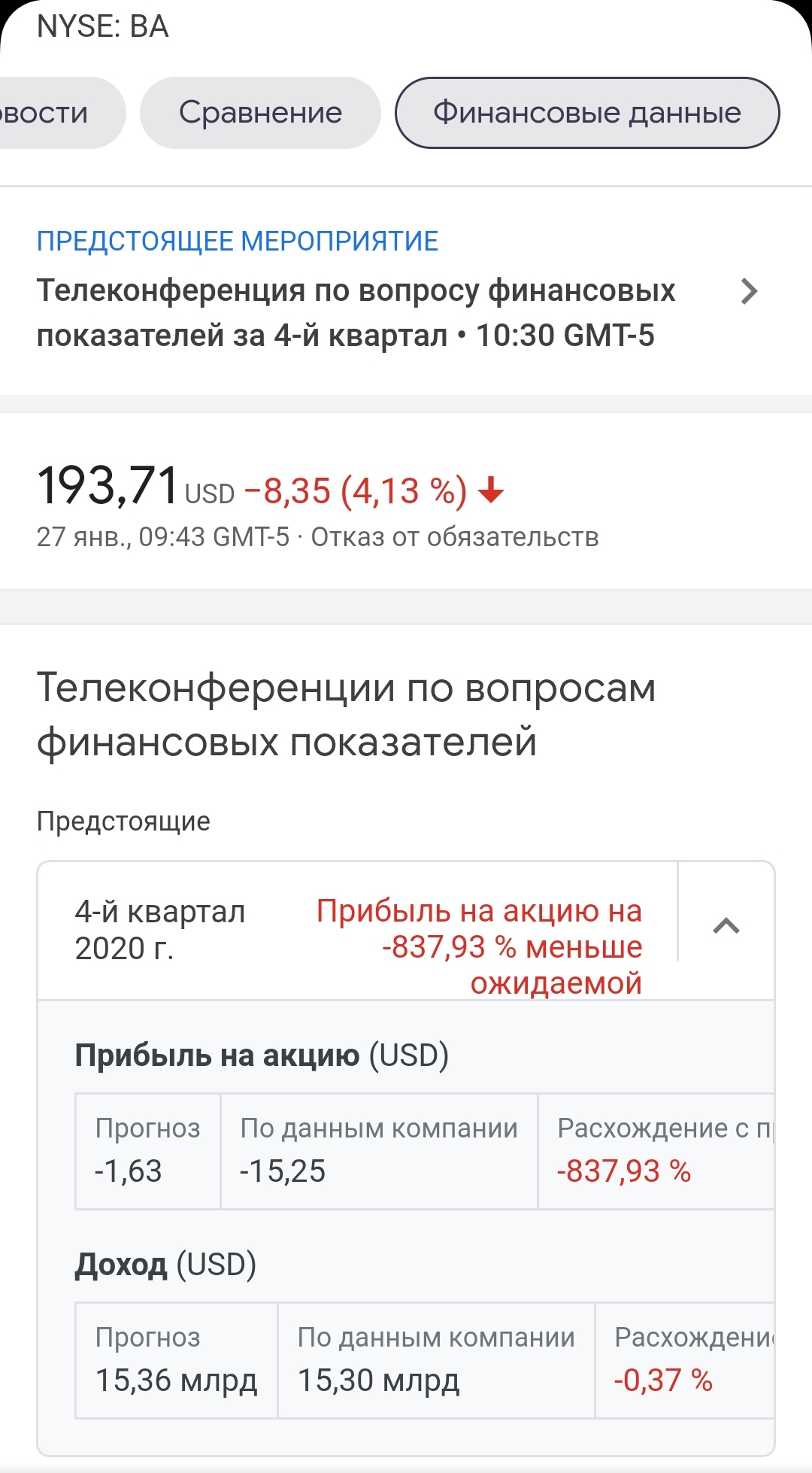Open the upcoming Q4 earnings call event
The height and width of the screenshot is (1473, 812).
click(398, 312)
